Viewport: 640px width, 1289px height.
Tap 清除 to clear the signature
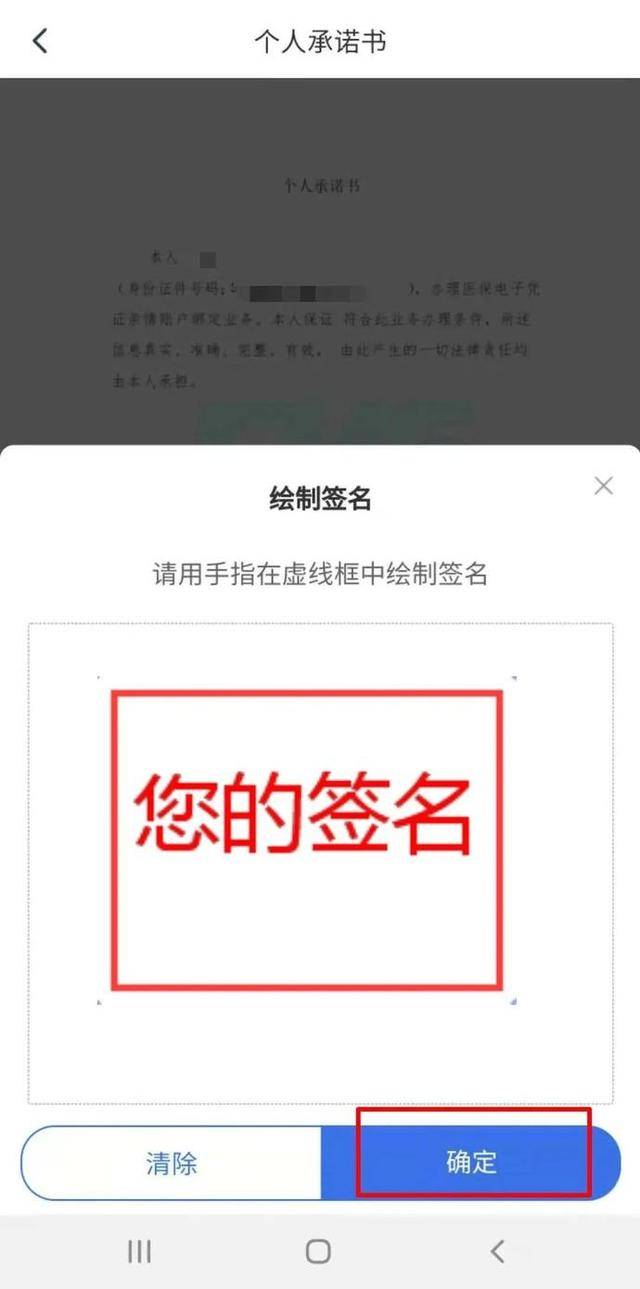click(x=171, y=1162)
